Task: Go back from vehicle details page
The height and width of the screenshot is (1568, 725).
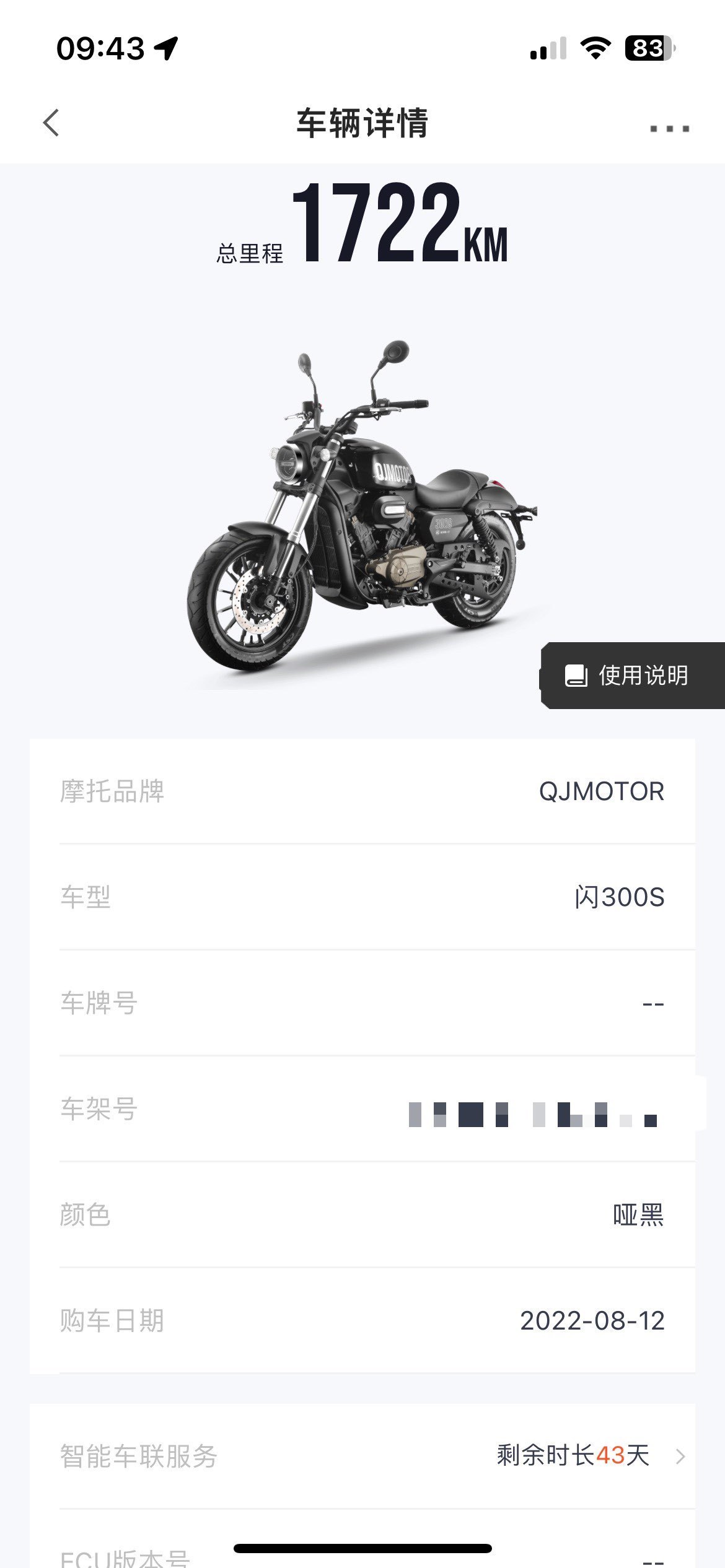Action: tap(51, 123)
